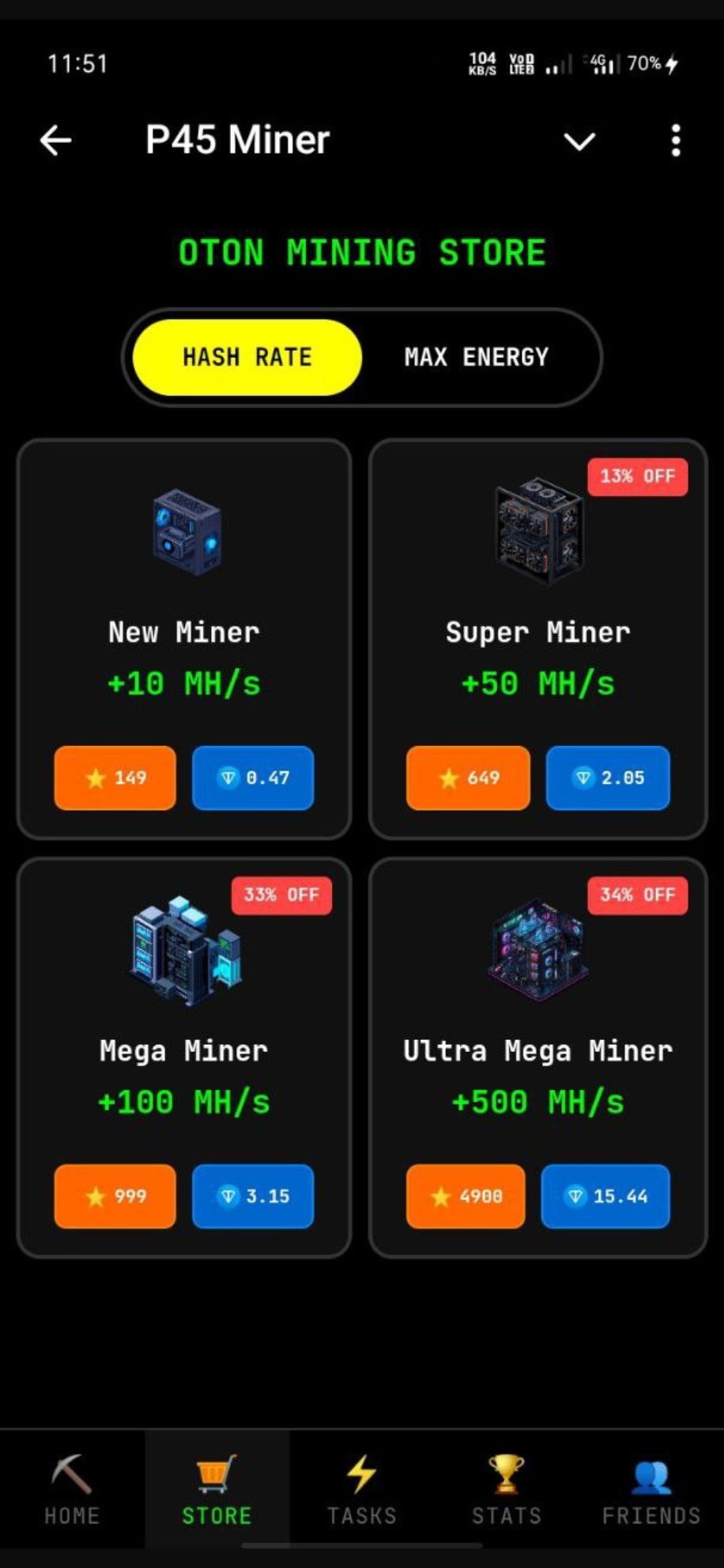
Task: Go to the Home tab
Action: (x=72, y=1490)
